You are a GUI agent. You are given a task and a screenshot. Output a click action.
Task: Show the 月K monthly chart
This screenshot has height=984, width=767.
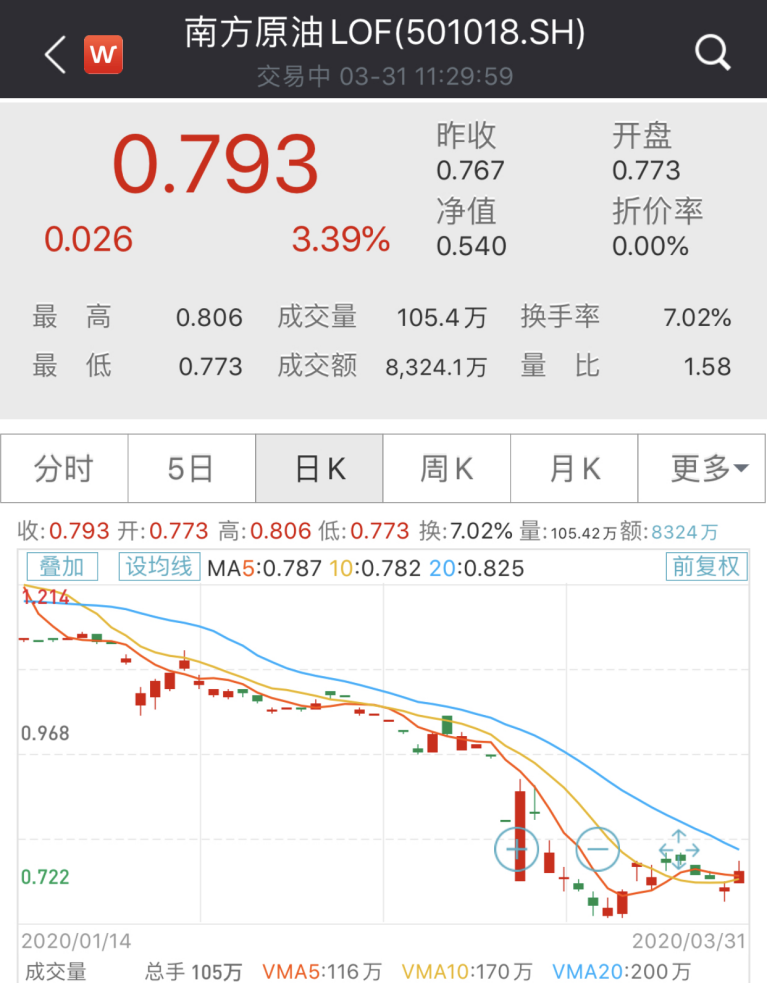point(575,468)
